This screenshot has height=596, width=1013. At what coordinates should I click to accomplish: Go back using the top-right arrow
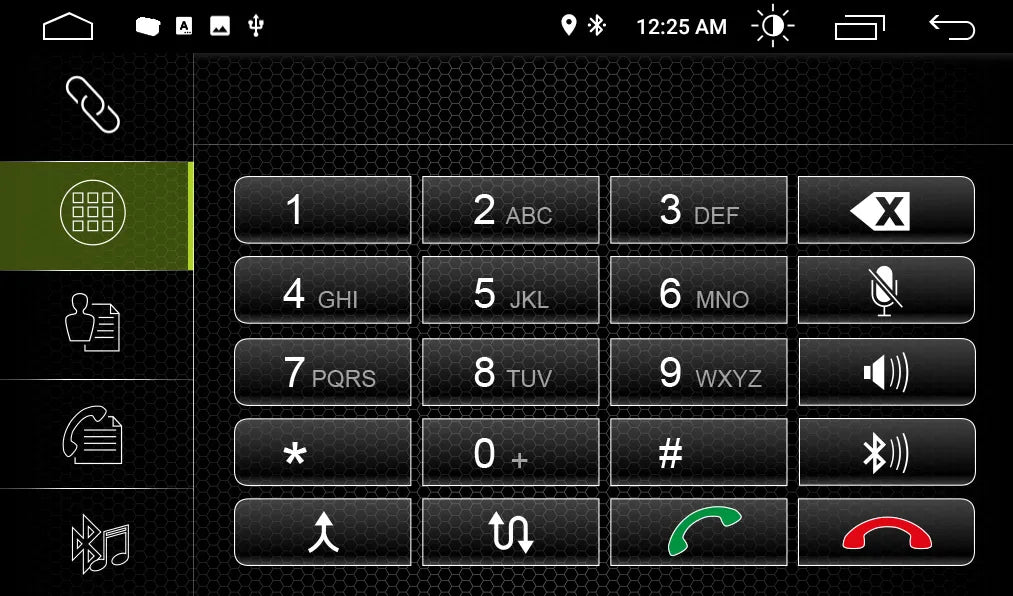click(951, 27)
